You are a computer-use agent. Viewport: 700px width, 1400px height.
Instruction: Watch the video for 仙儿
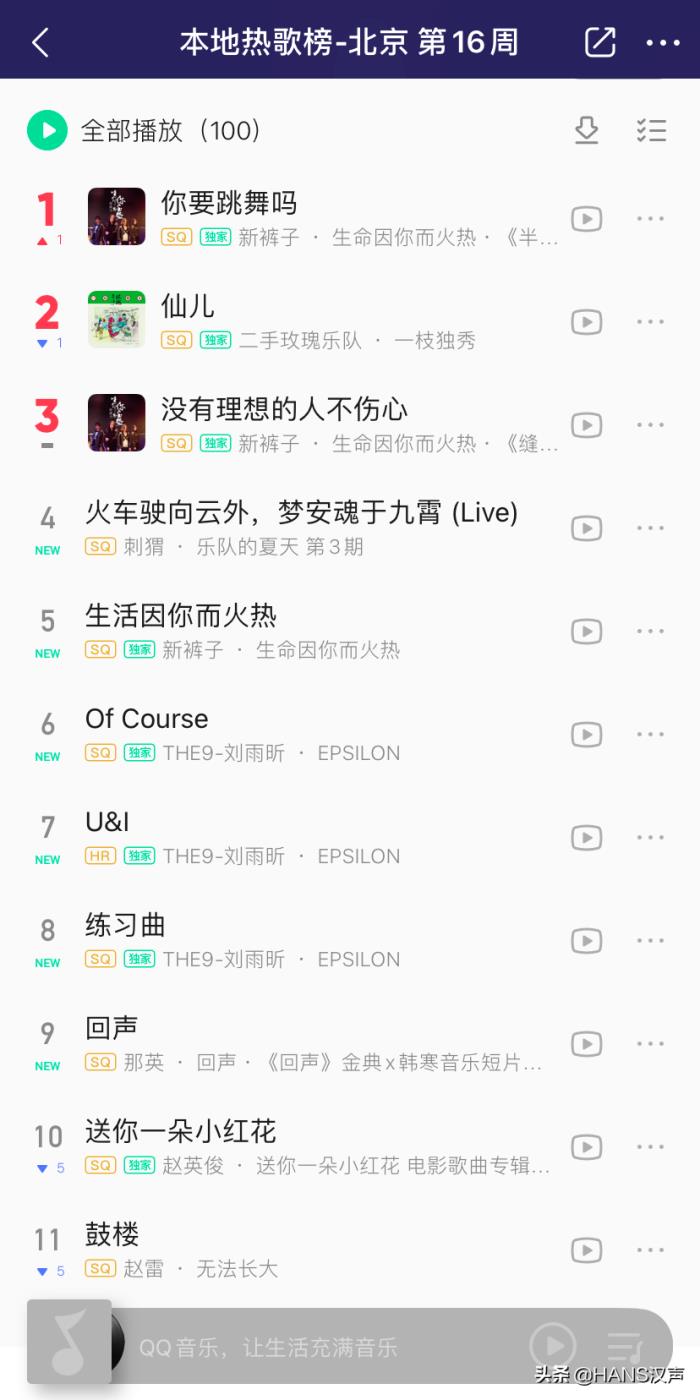(586, 322)
